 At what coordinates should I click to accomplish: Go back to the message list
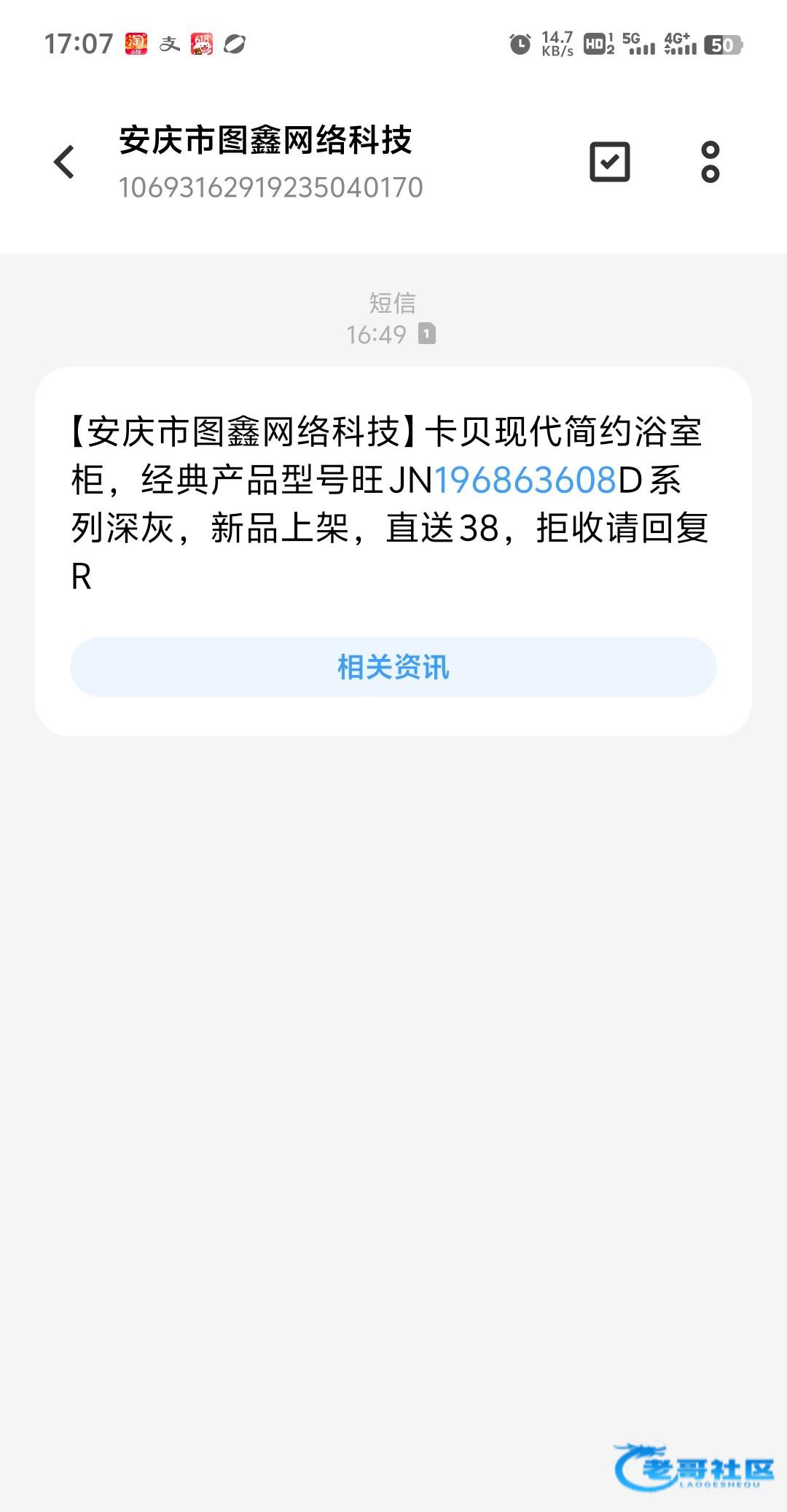point(65,162)
